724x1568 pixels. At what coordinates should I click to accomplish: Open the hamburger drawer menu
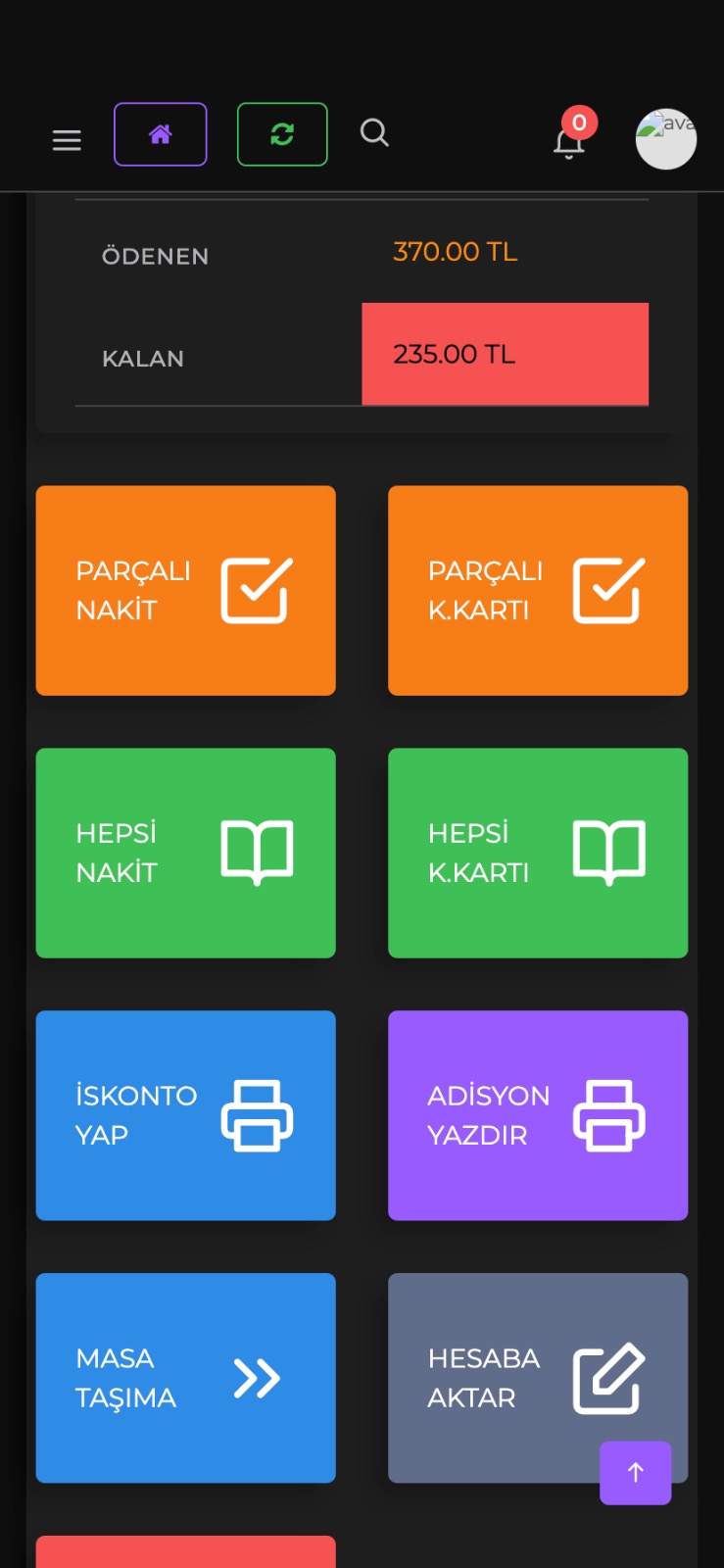click(x=67, y=140)
